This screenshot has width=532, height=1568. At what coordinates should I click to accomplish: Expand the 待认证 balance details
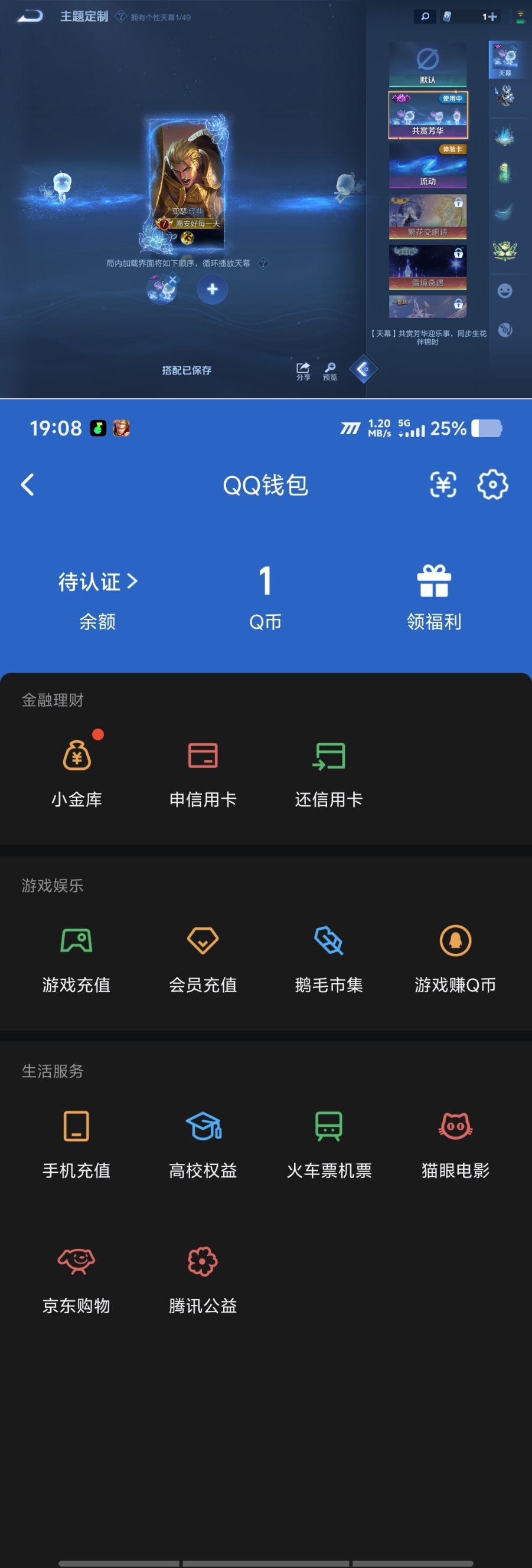click(97, 582)
